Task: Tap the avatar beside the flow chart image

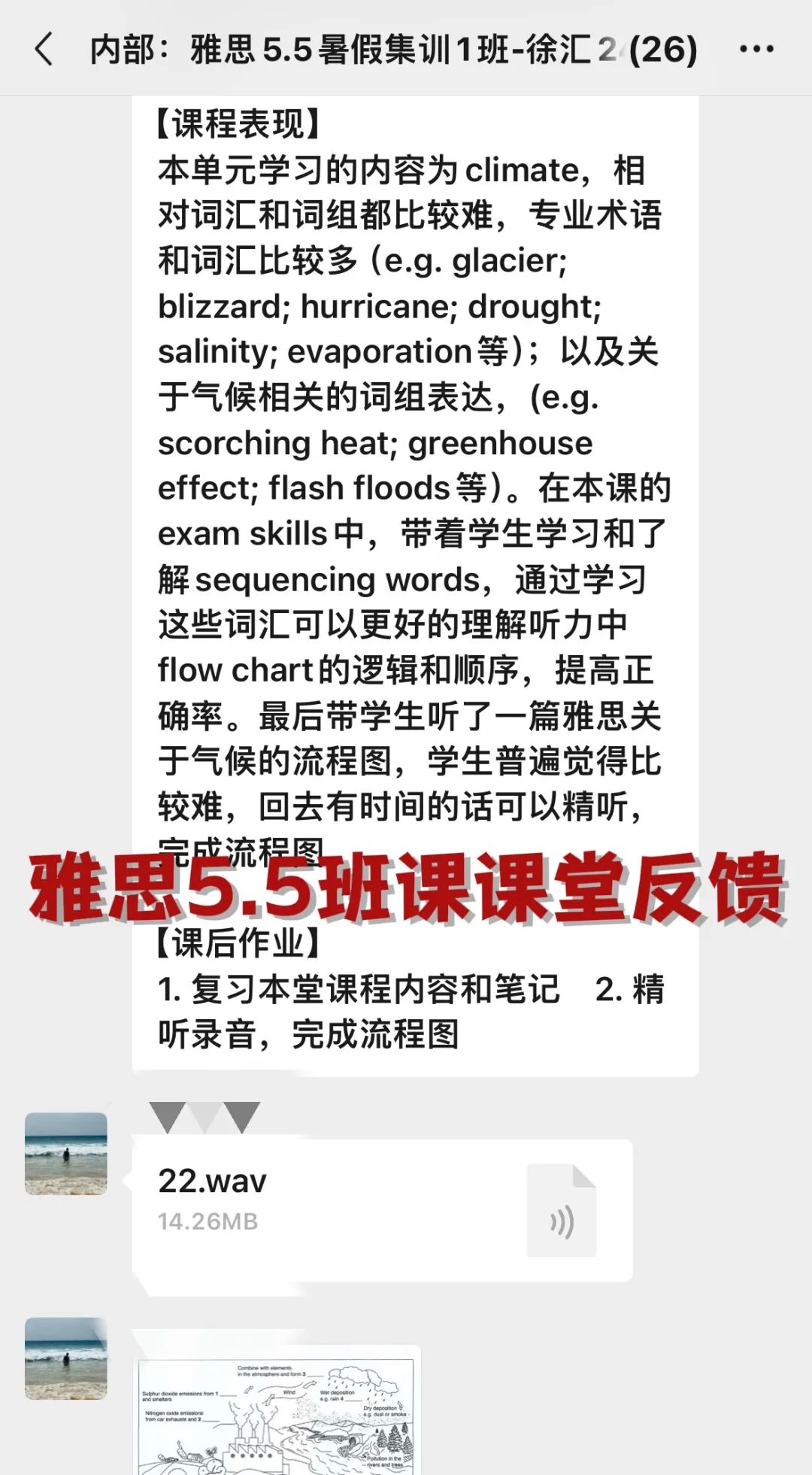Action: coord(66,1358)
